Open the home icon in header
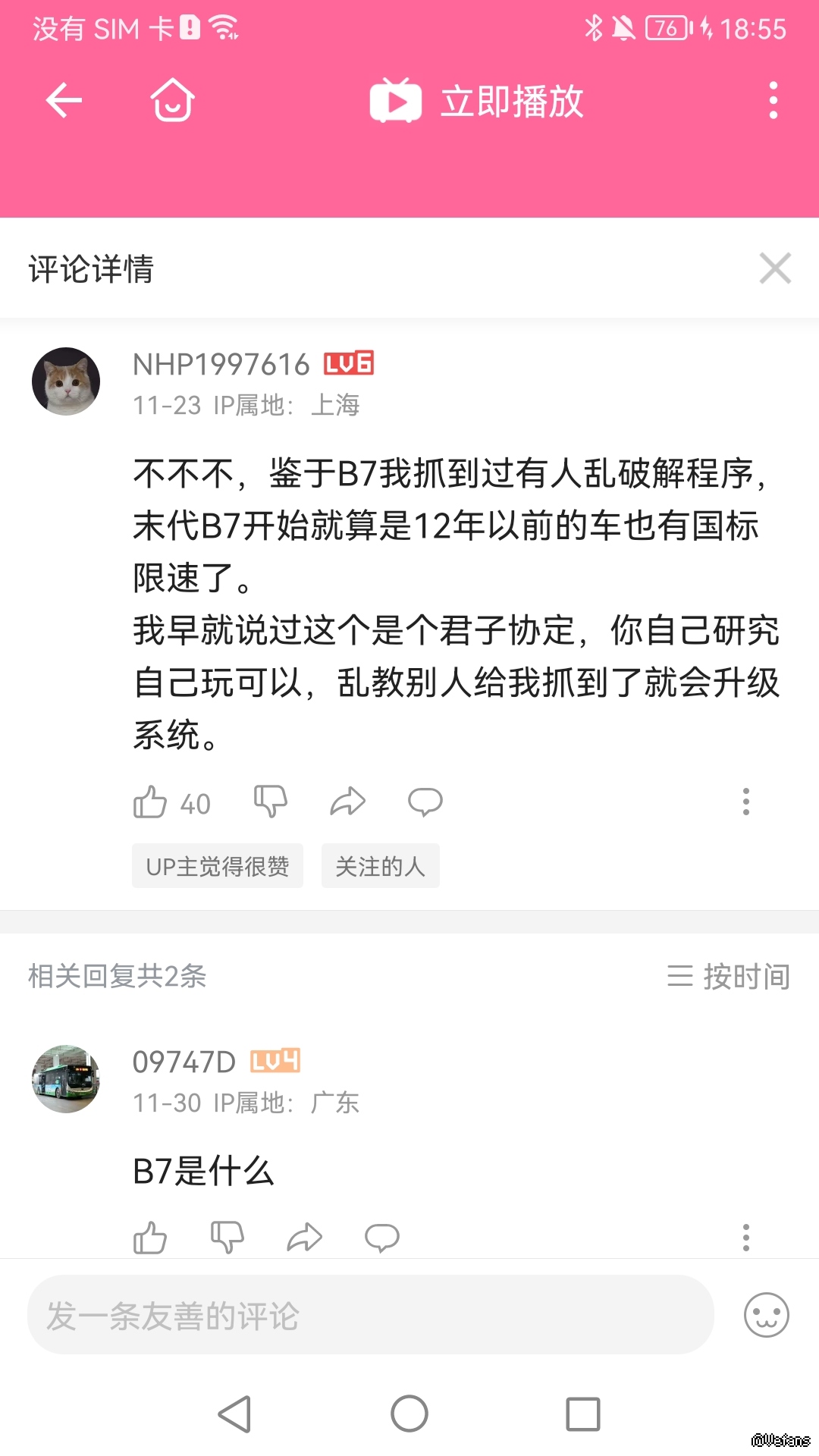The width and height of the screenshot is (819, 1456). tap(172, 101)
